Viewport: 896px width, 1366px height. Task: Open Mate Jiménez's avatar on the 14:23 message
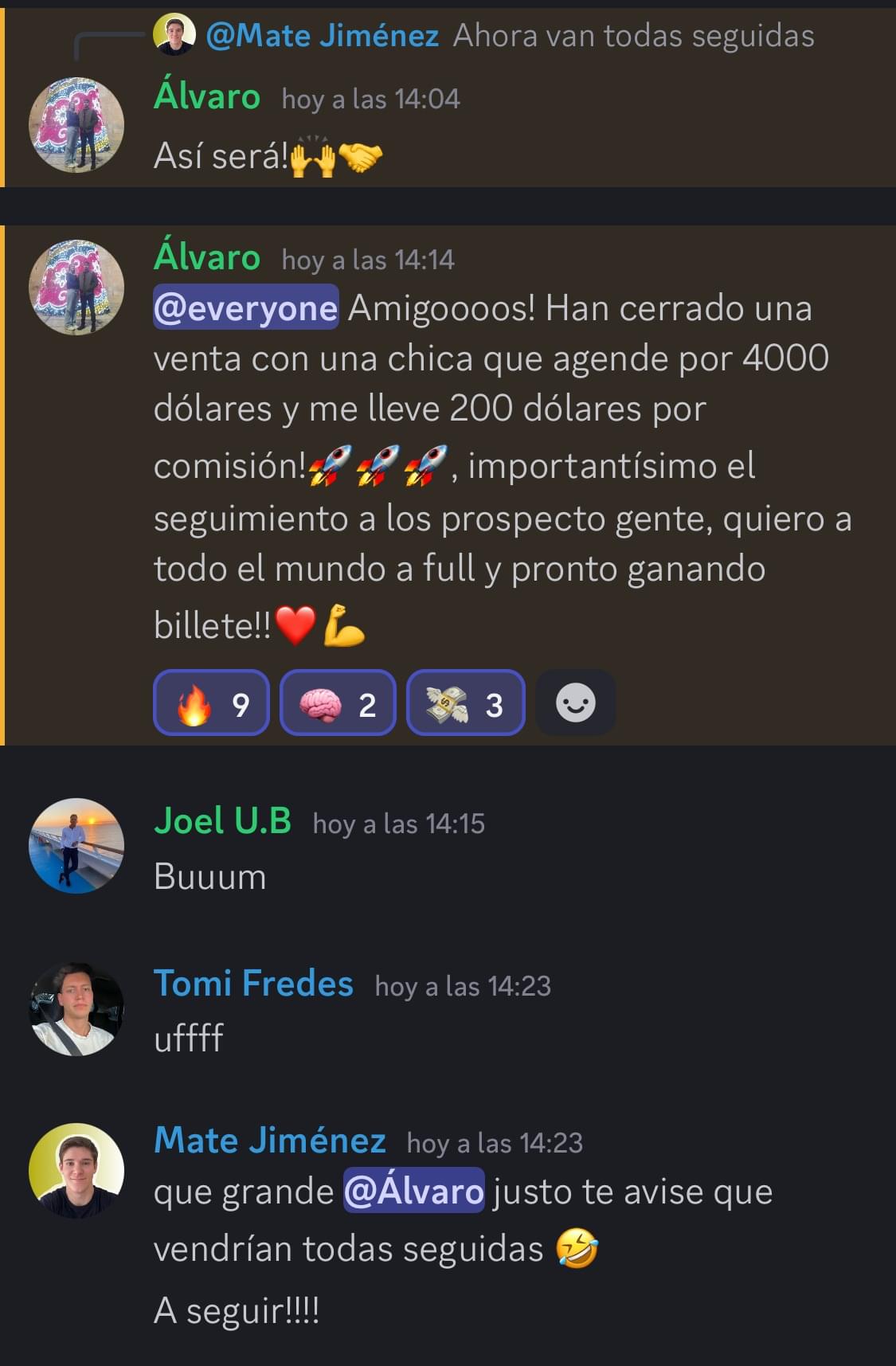(x=76, y=1169)
